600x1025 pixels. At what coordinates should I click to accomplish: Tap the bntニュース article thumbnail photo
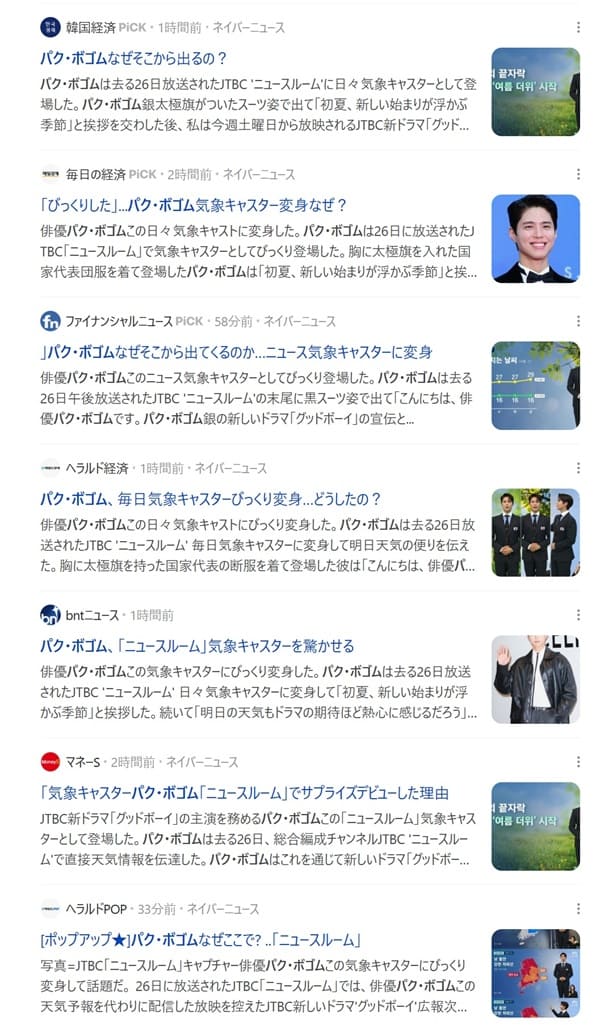(x=535, y=679)
